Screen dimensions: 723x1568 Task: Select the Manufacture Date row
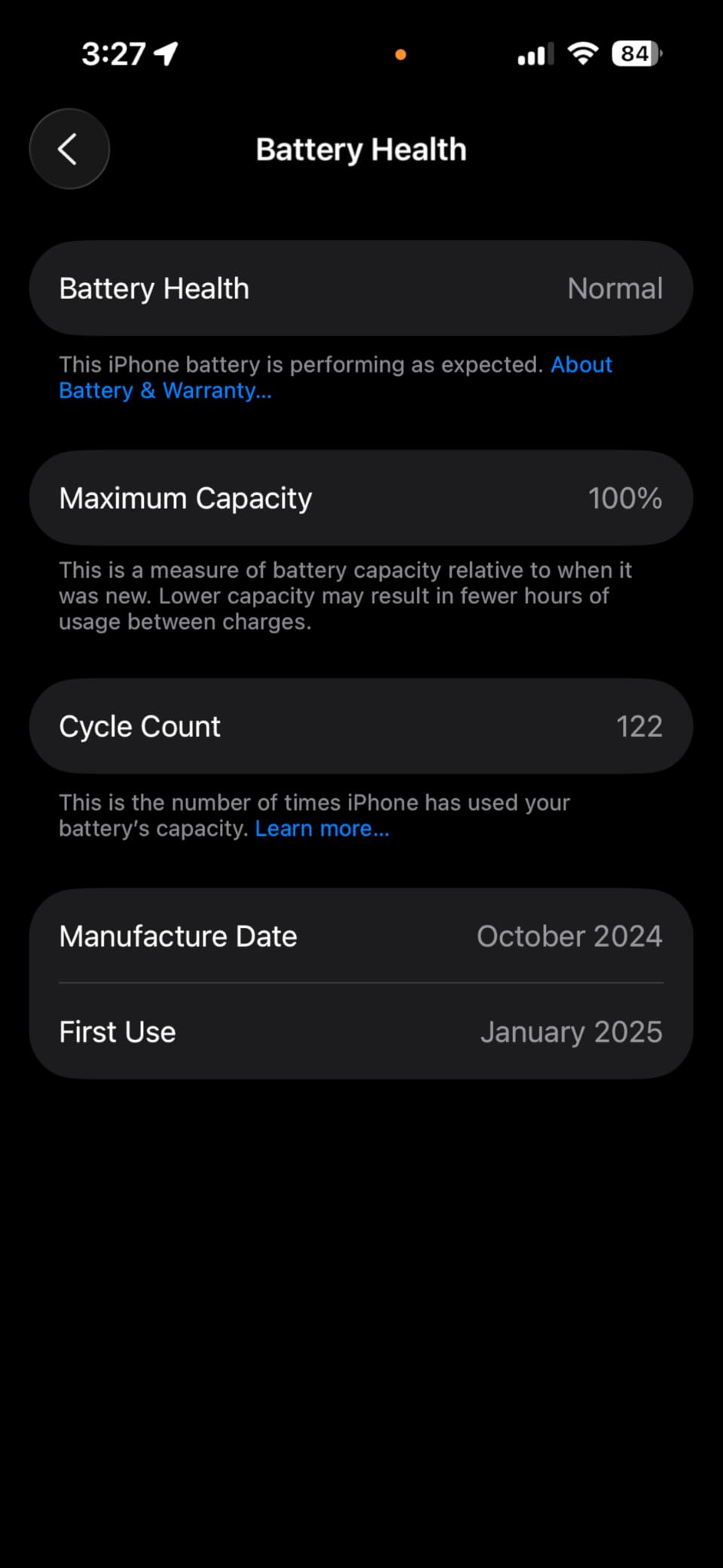[360, 936]
